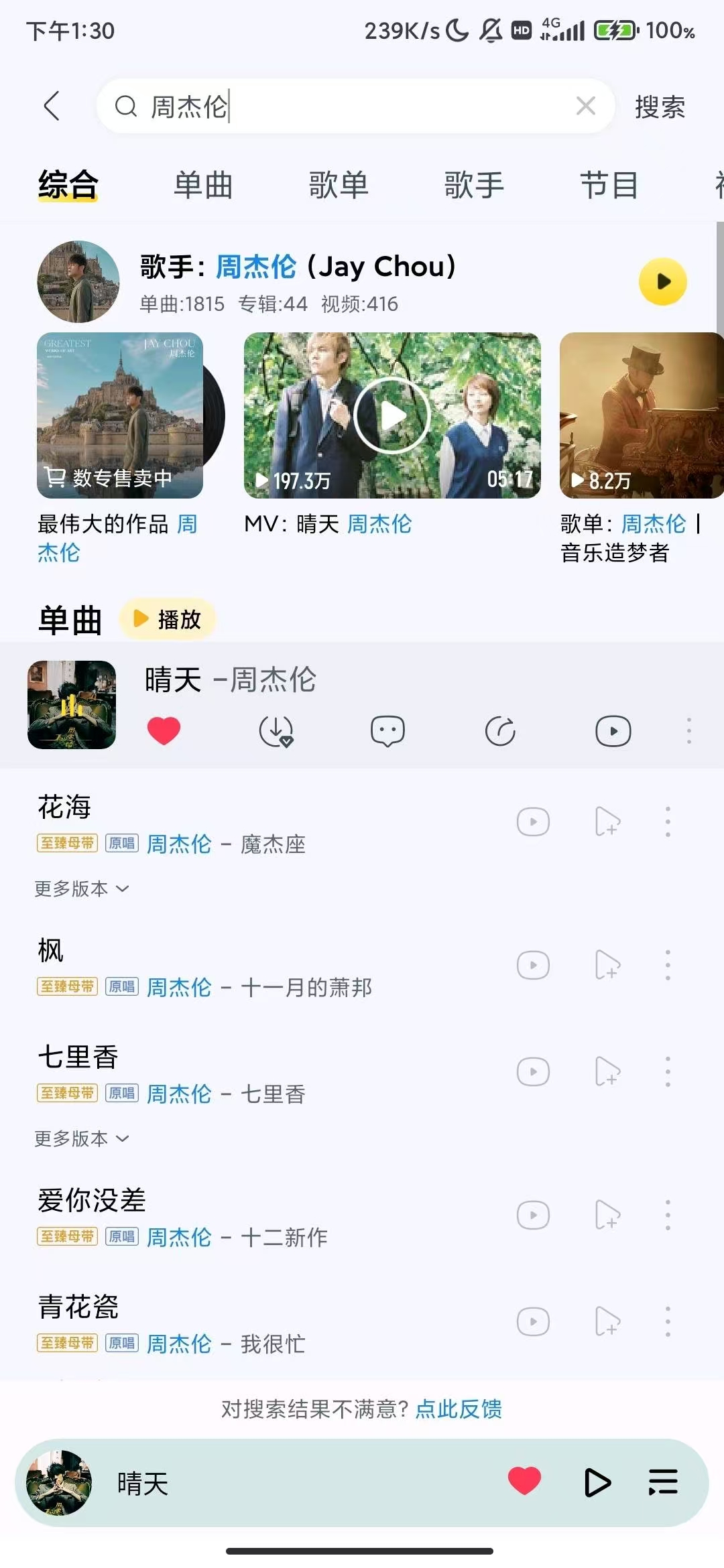Share 晴天 via the share icon
Screen dimensions: 724x1568
(x=500, y=732)
